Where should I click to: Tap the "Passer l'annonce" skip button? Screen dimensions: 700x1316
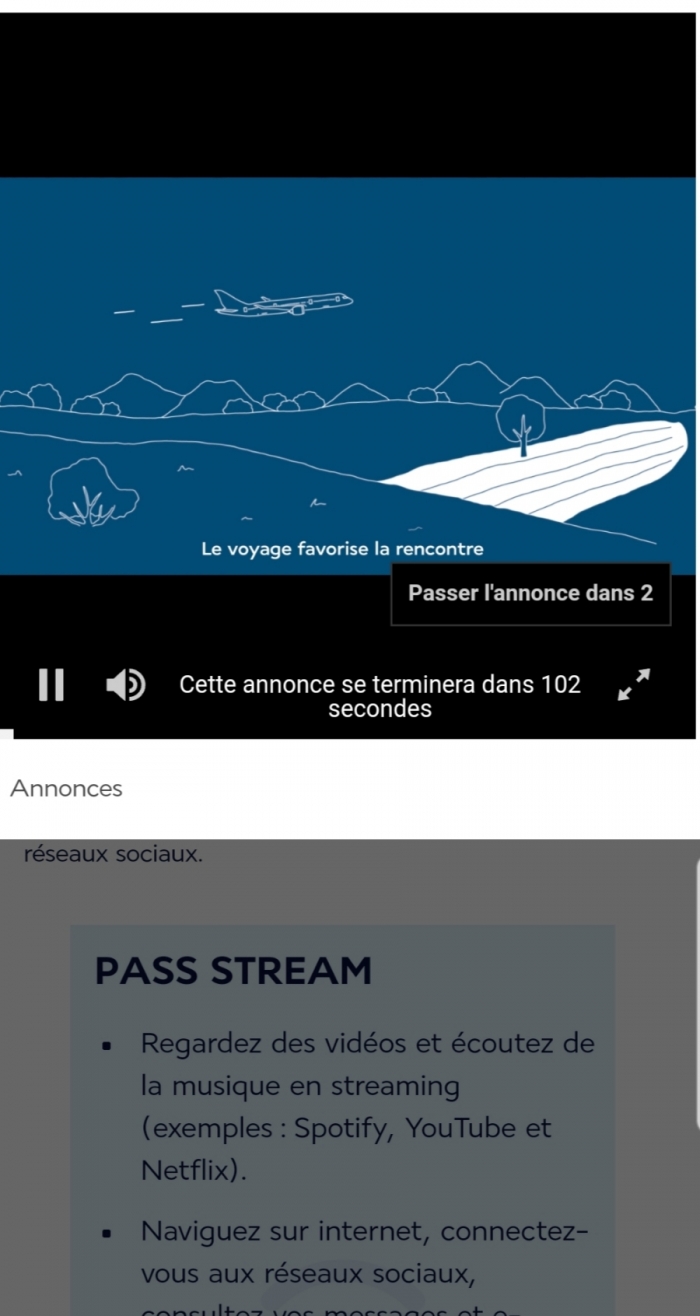pyautogui.click(x=530, y=594)
